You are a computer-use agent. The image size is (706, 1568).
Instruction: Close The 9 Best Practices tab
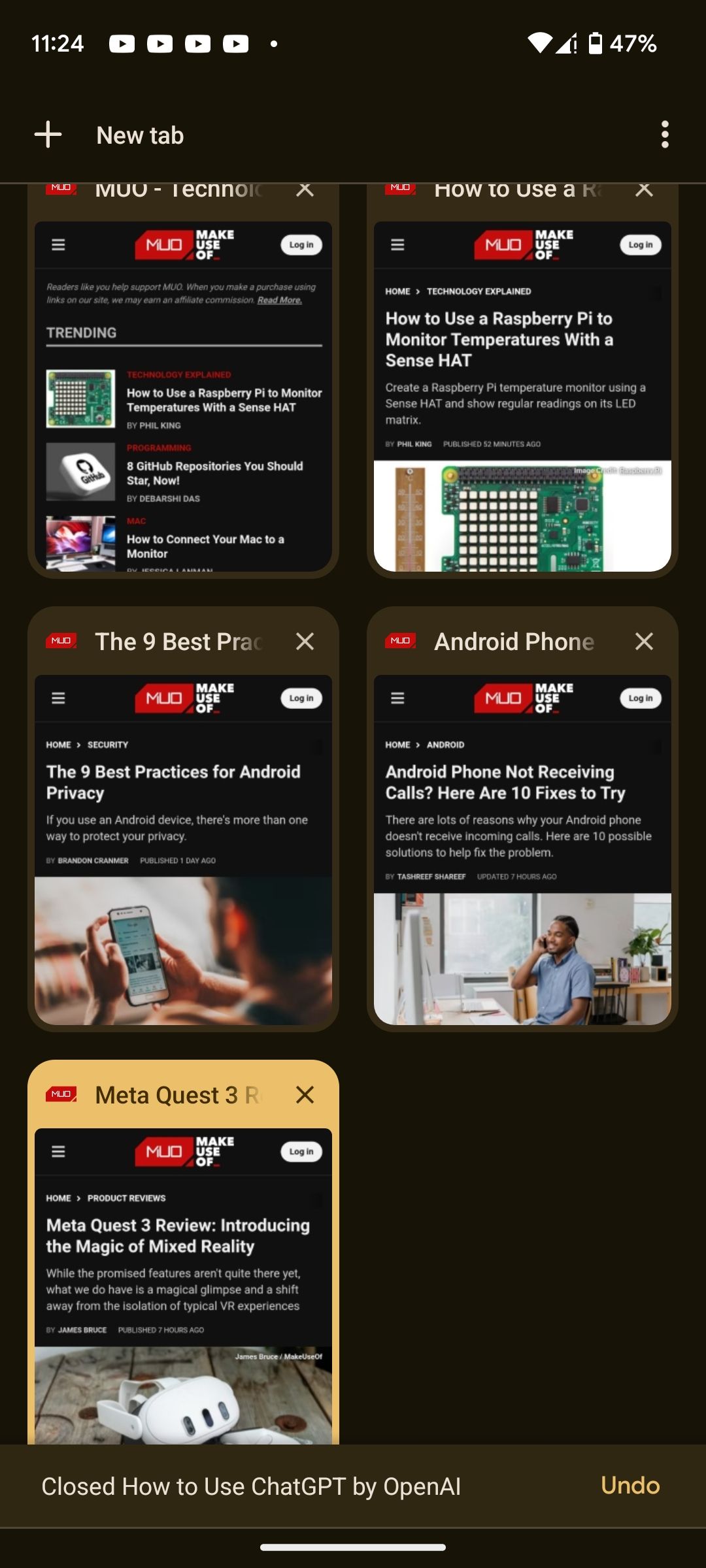305,642
